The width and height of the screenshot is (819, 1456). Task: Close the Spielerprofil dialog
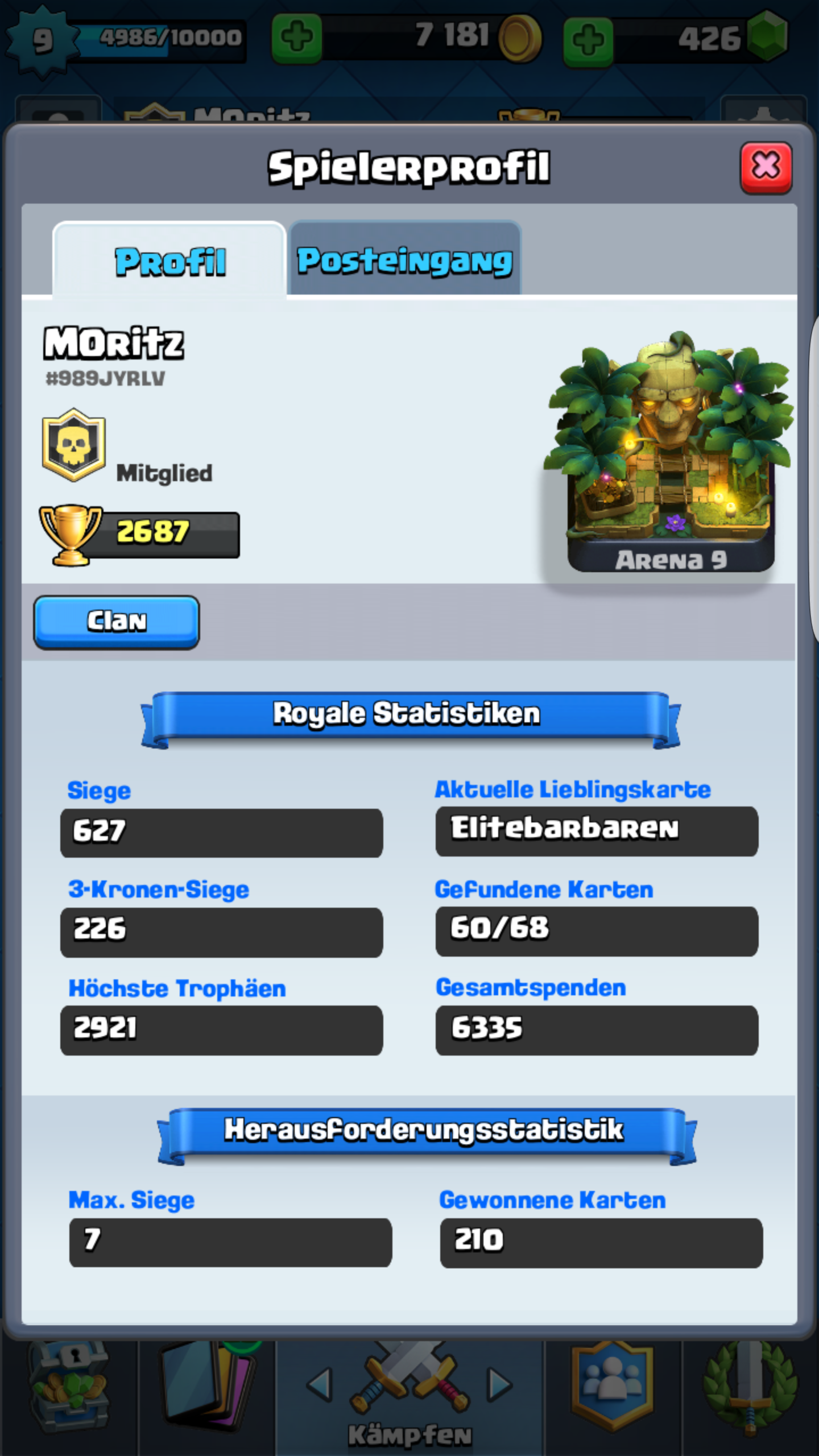coord(766,167)
